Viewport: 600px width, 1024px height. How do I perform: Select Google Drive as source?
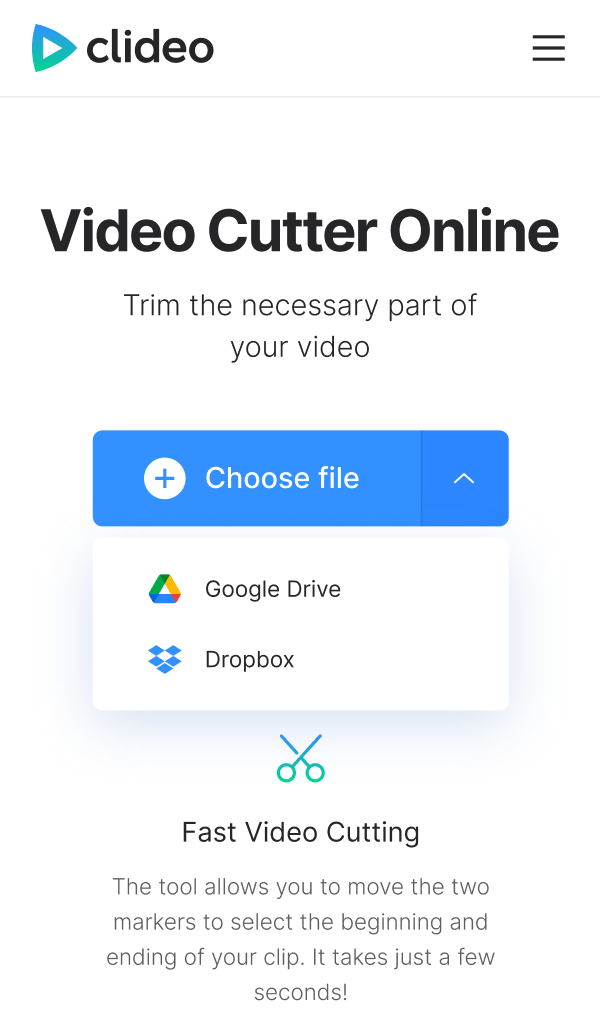(x=300, y=589)
